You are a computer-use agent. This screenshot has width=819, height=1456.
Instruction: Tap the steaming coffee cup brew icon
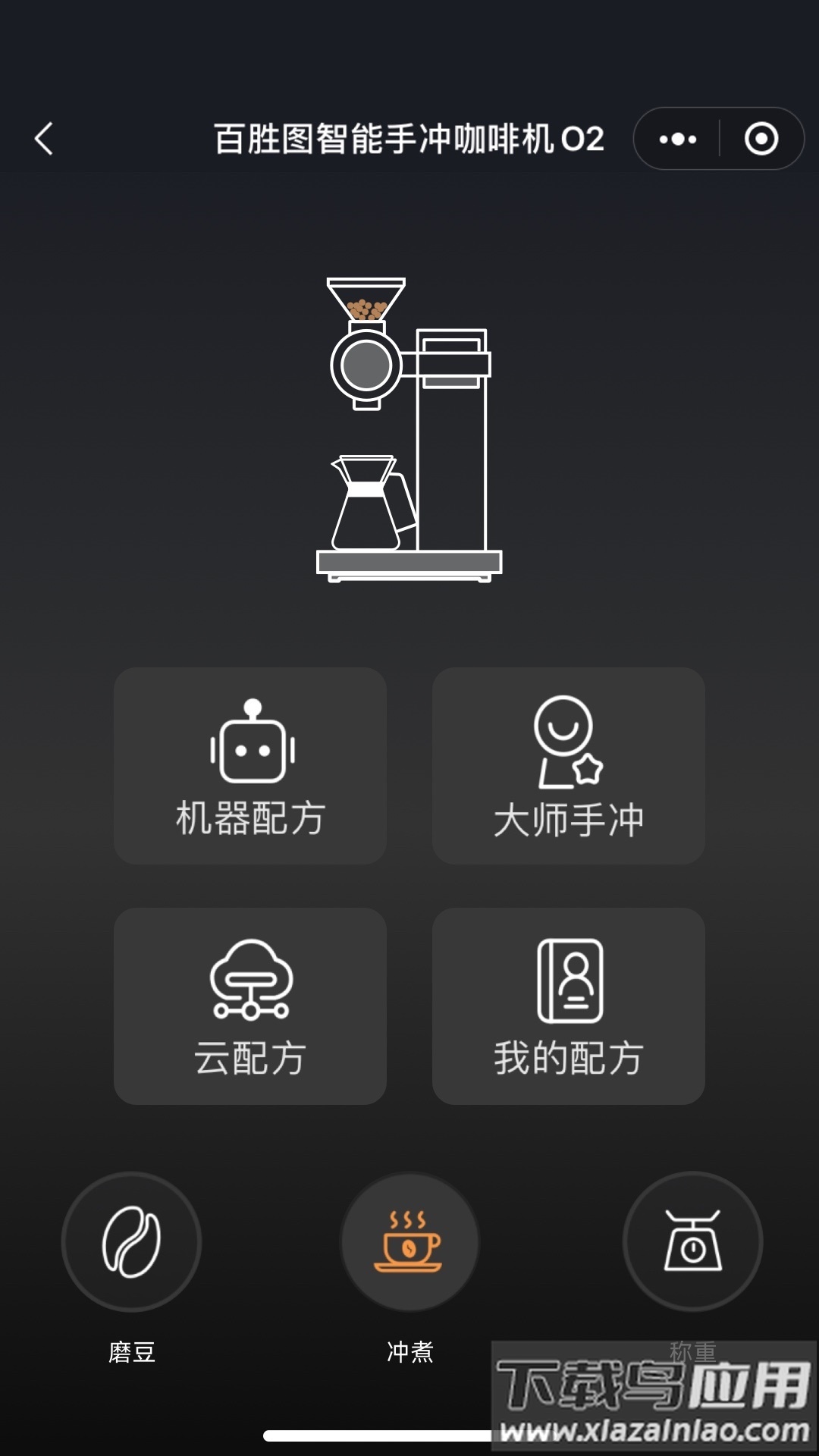[409, 1241]
